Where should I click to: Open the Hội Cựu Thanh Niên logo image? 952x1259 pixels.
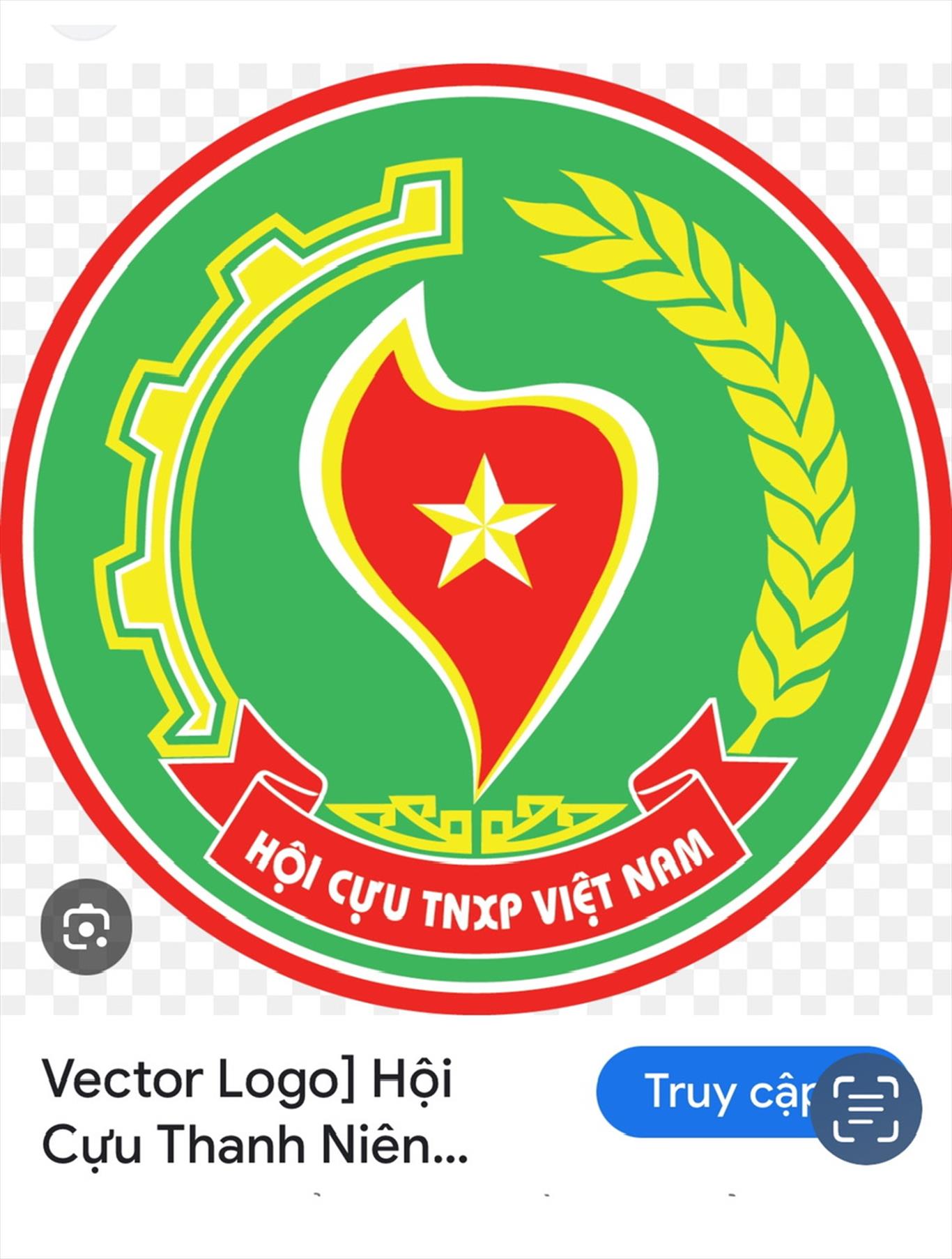pyautogui.click(x=476, y=530)
